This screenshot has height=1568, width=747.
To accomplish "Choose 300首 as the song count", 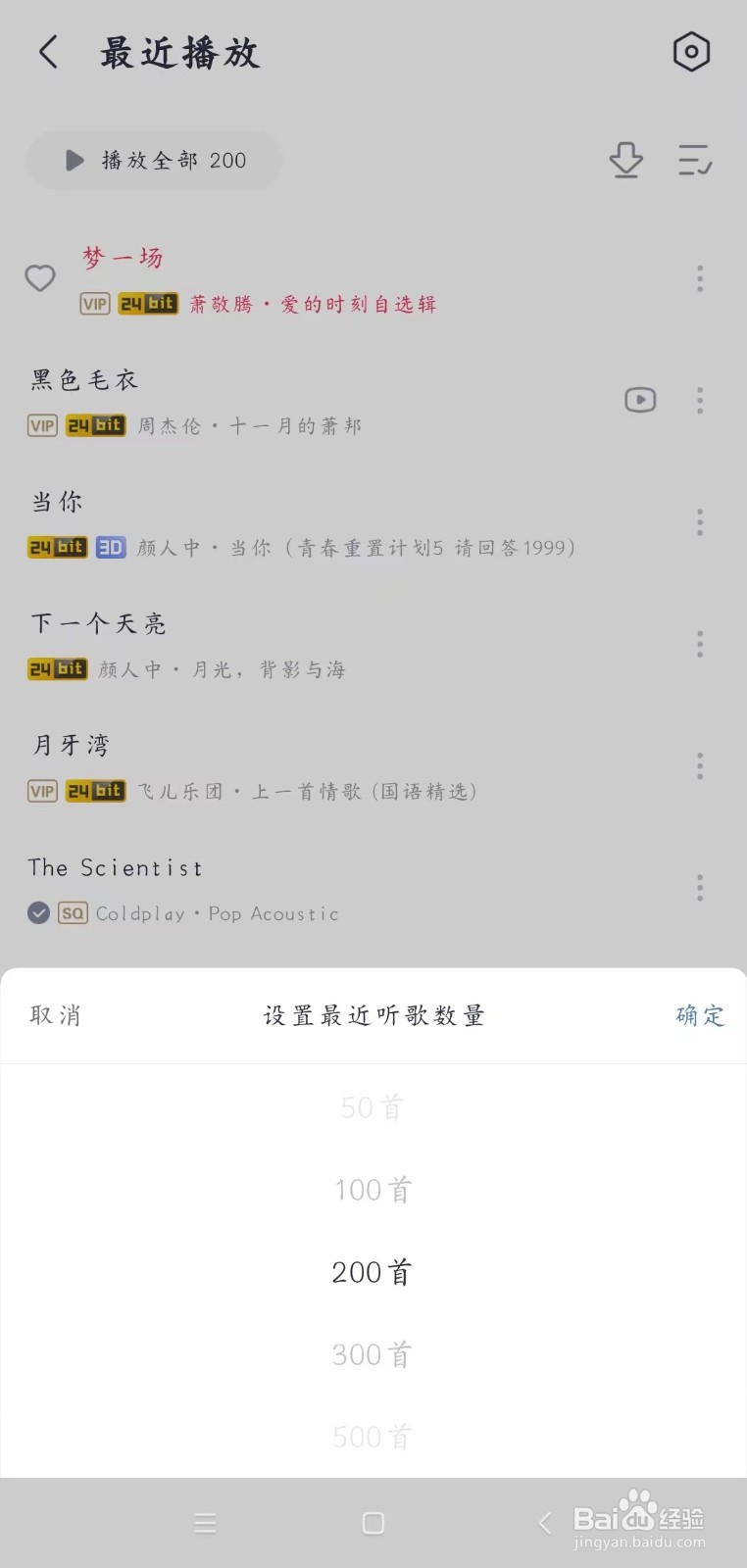I will [x=373, y=1354].
